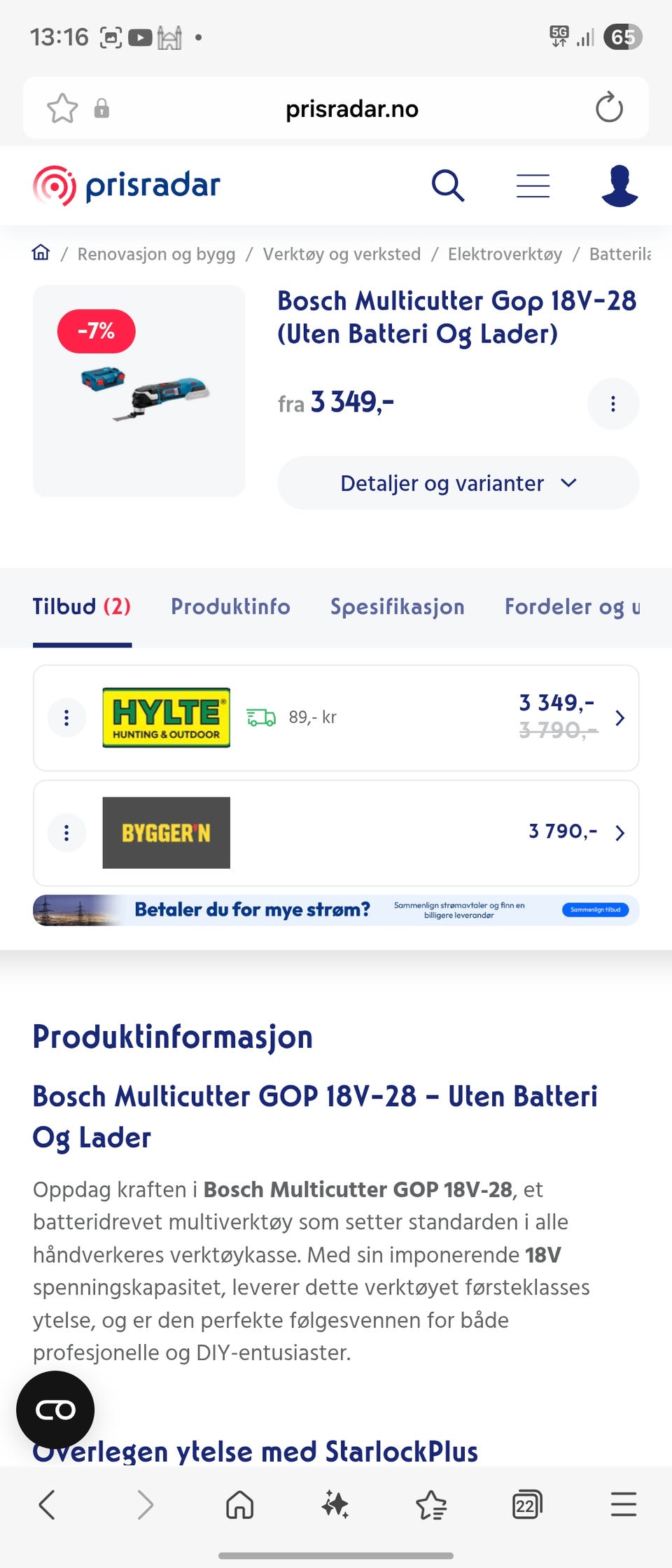Open options menu for the Hylte offer
Image resolution: width=672 pixels, height=1568 pixels.
tap(66, 717)
